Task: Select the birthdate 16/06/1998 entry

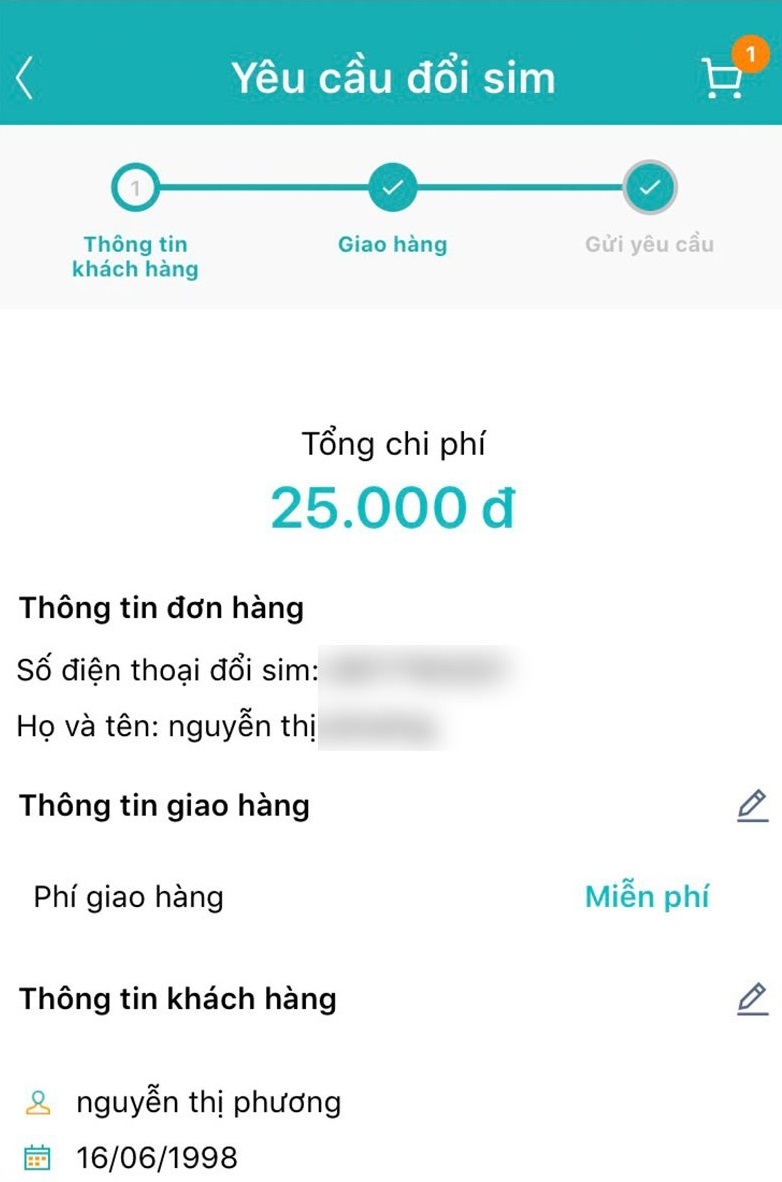Action: click(156, 1156)
